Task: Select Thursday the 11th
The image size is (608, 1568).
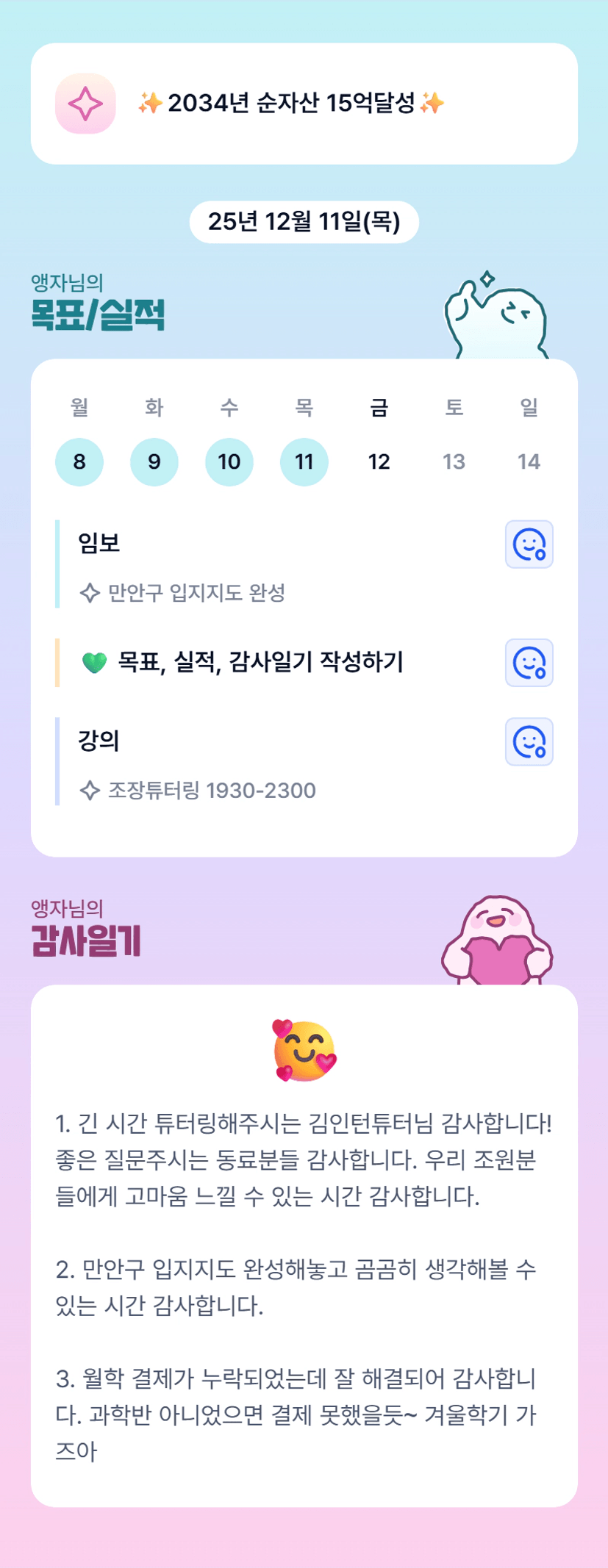Action: tap(304, 461)
